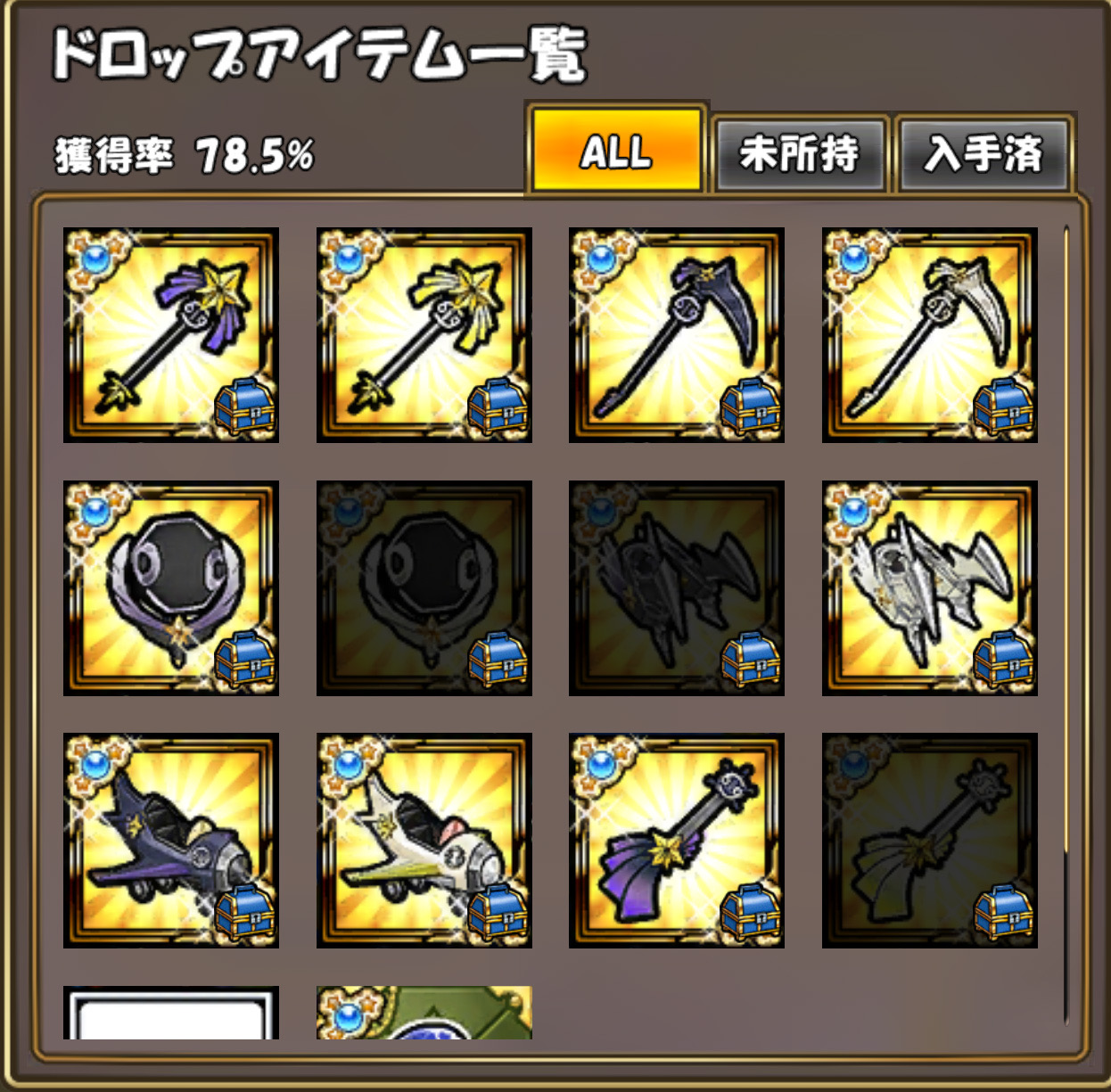Screen dimensions: 1111x1092
Task: Switch to the 入手済 tab
Action: pos(983,153)
